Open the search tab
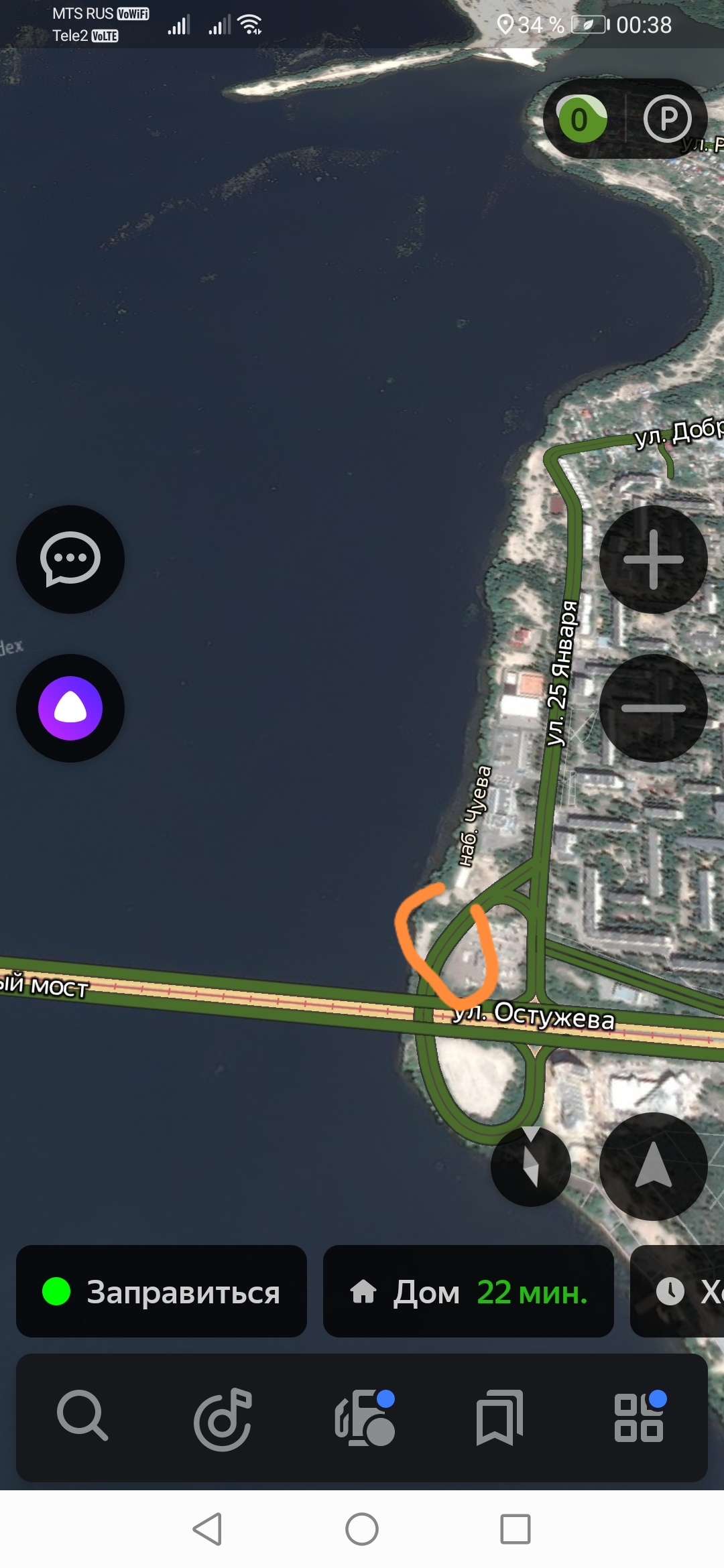 (x=82, y=1416)
